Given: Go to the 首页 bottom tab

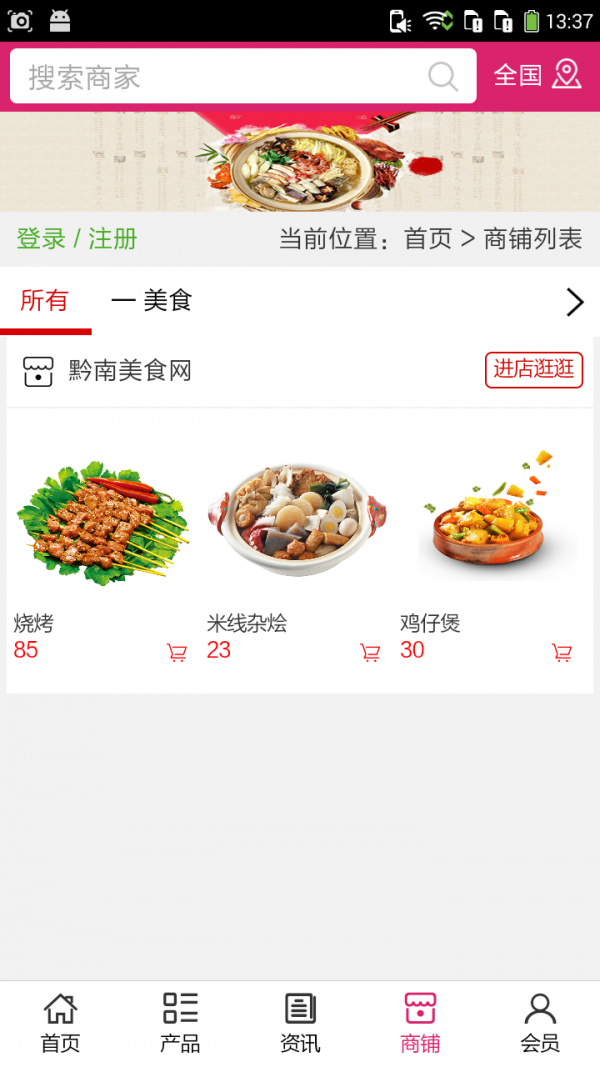Looking at the screenshot, I should [60, 1023].
